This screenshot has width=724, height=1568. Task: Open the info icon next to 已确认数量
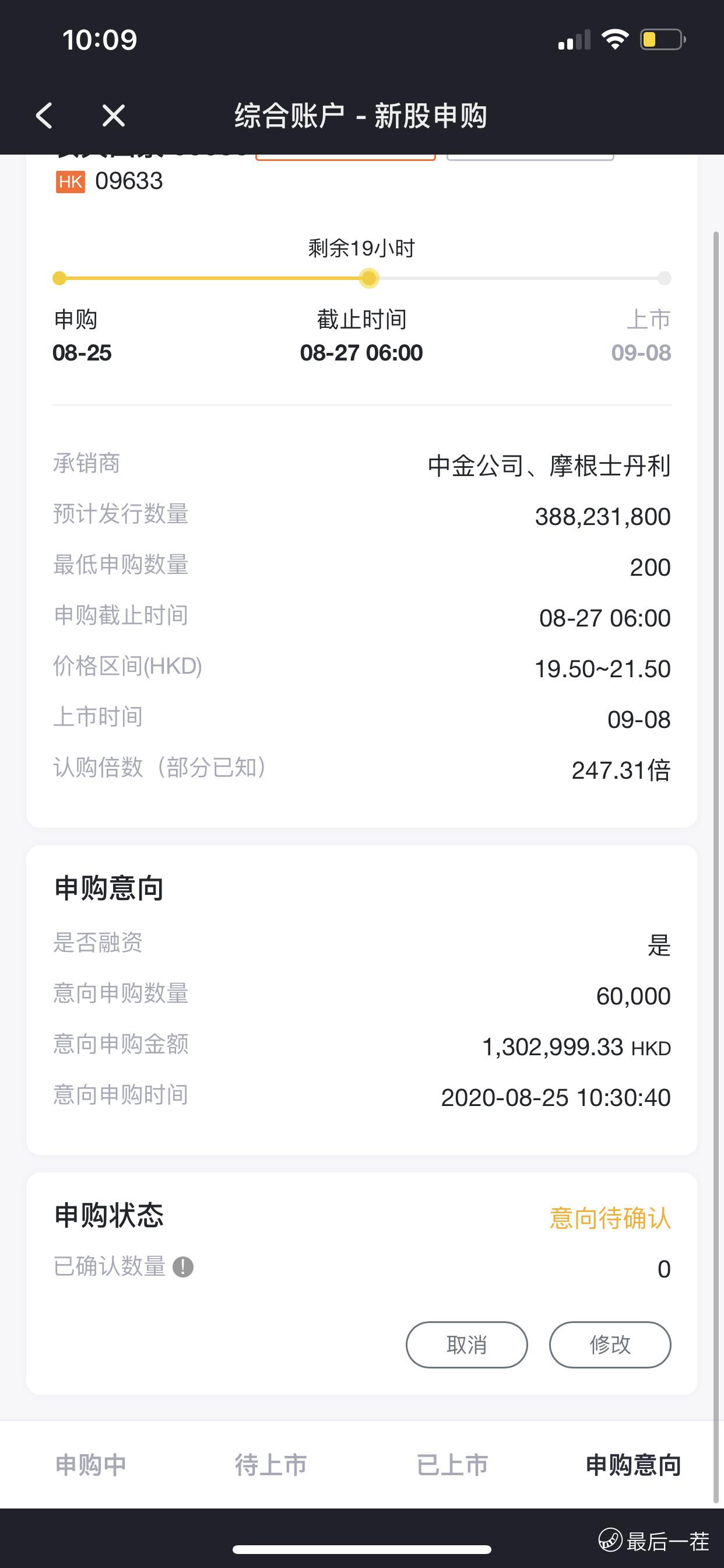[183, 1268]
